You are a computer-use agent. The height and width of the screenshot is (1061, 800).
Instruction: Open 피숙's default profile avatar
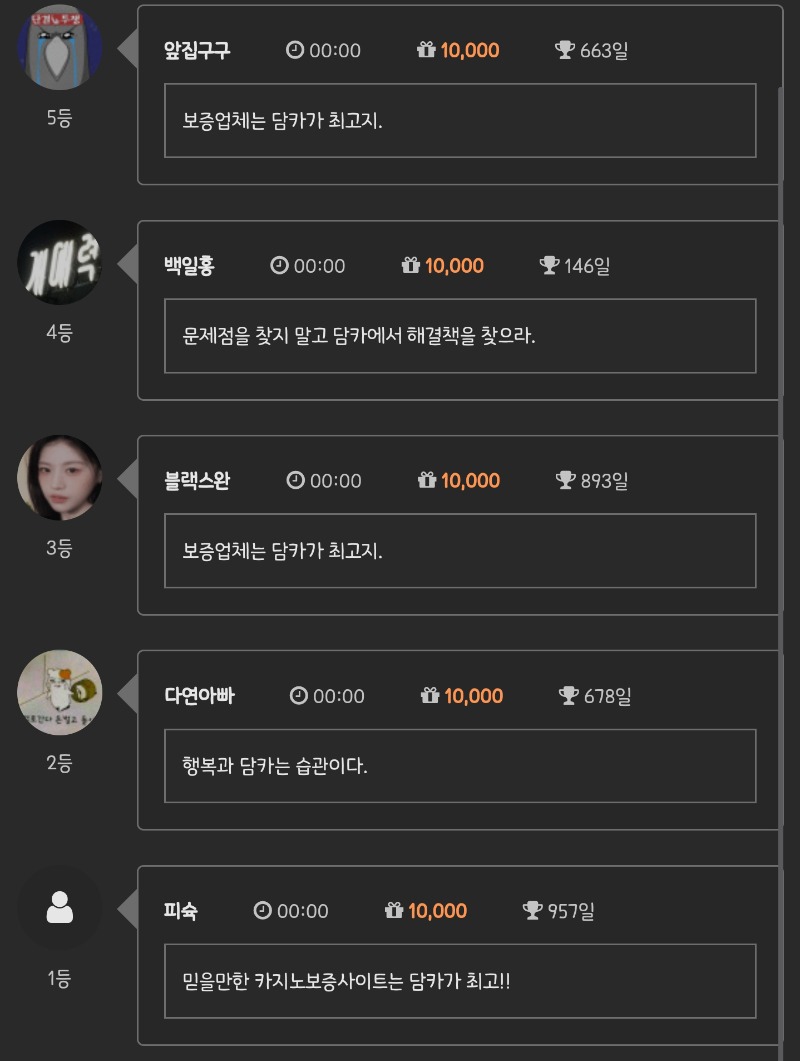point(60,908)
